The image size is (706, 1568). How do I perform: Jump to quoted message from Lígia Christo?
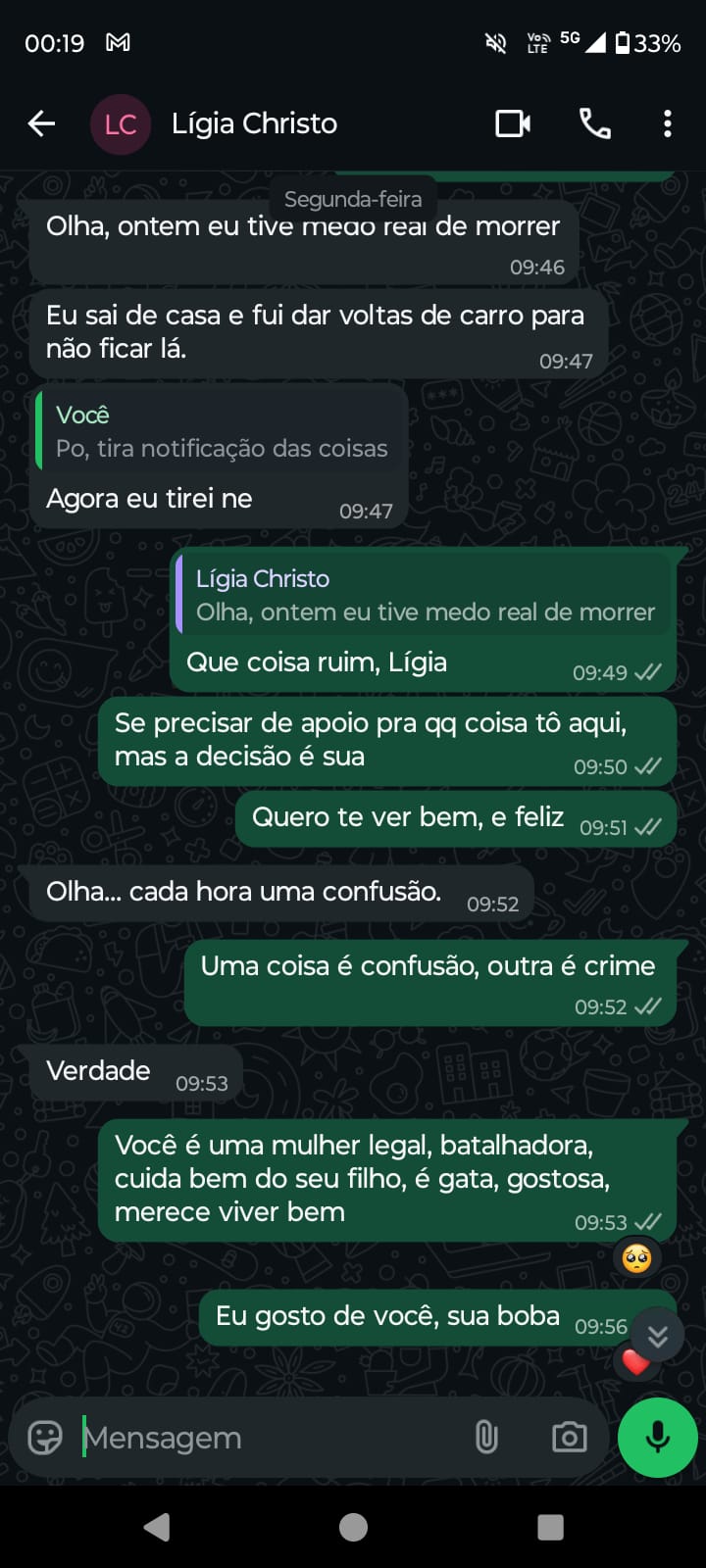(x=425, y=596)
